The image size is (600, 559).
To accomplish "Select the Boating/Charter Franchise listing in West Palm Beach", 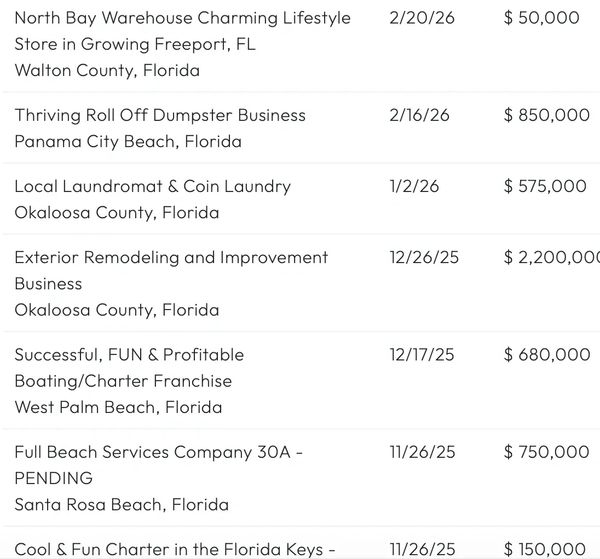I will pos(129,355).
